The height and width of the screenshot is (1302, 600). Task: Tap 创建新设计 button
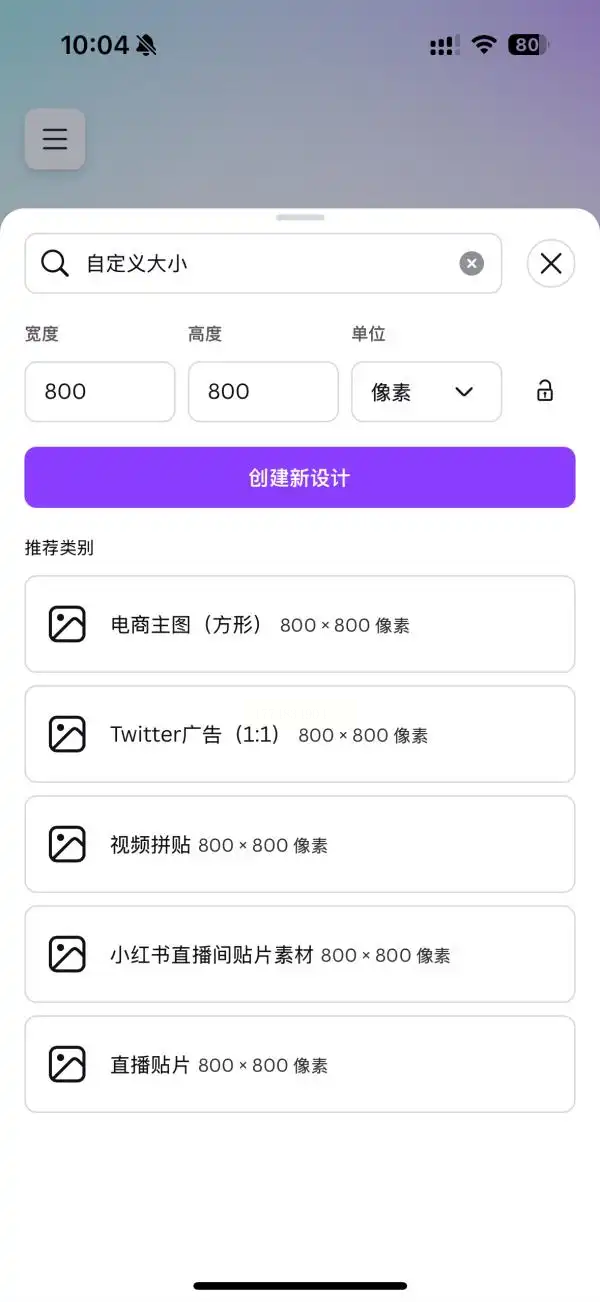(x=300, y=477)
